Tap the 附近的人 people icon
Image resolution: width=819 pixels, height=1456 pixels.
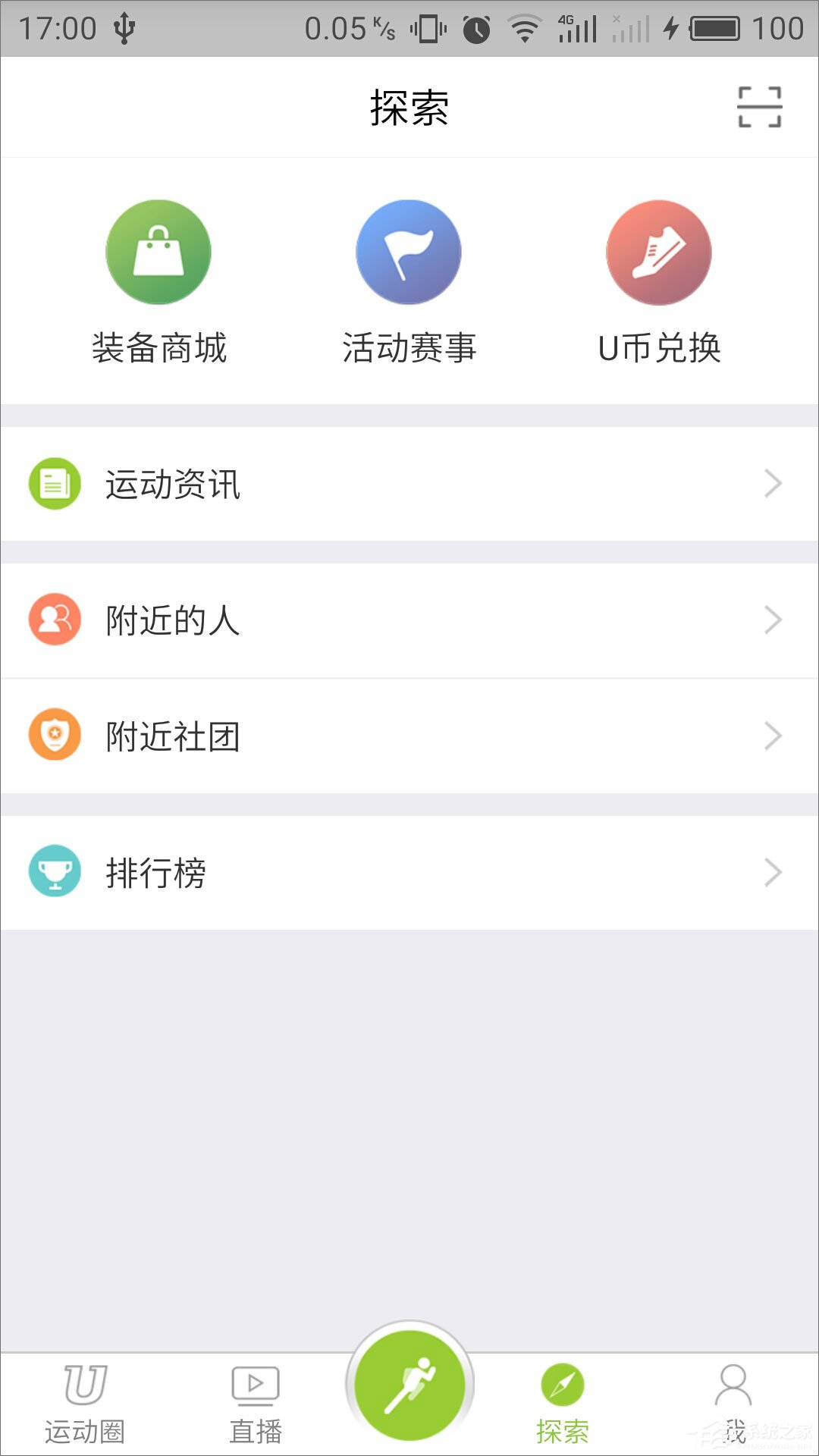click(54, 620)
